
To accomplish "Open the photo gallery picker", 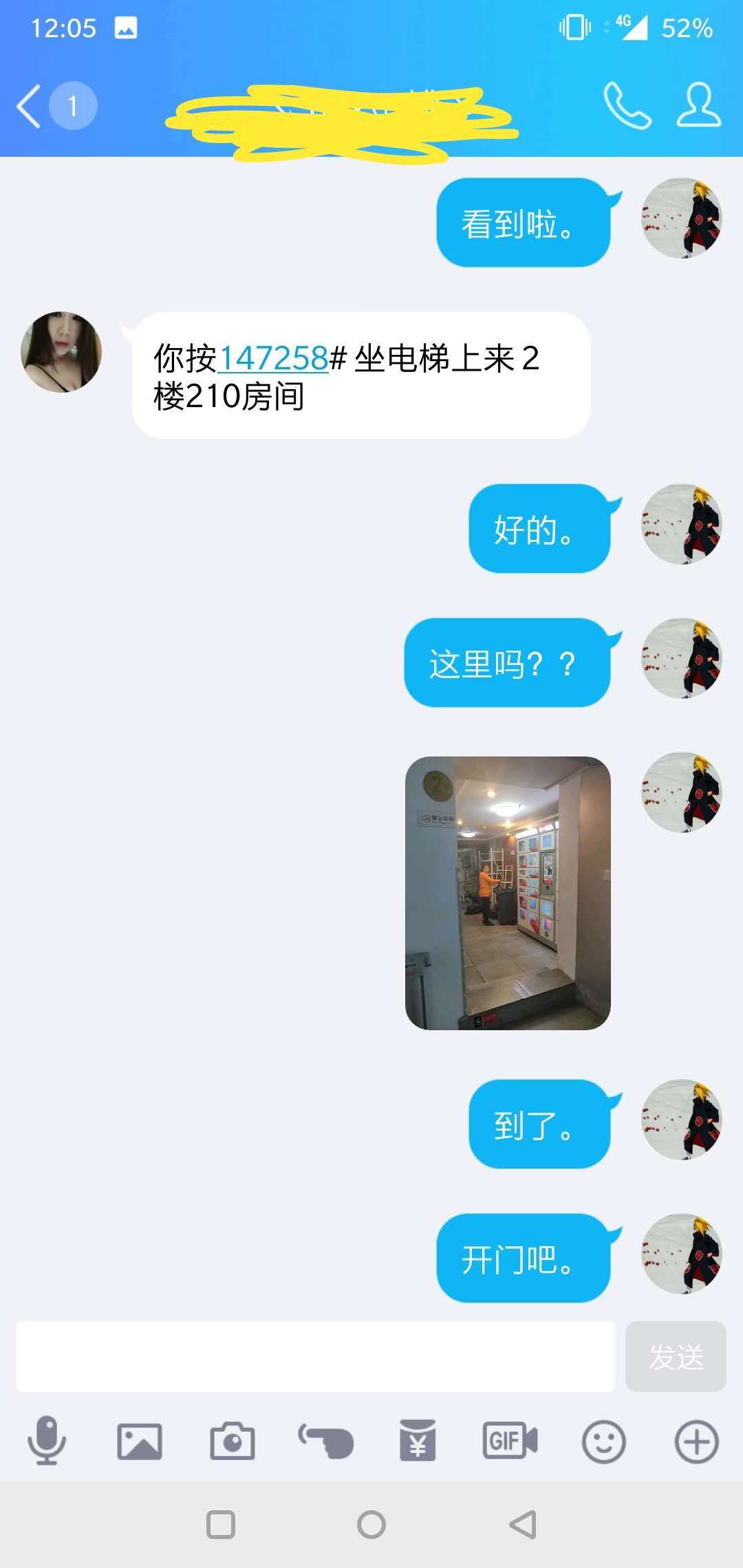I will 140,1441.
